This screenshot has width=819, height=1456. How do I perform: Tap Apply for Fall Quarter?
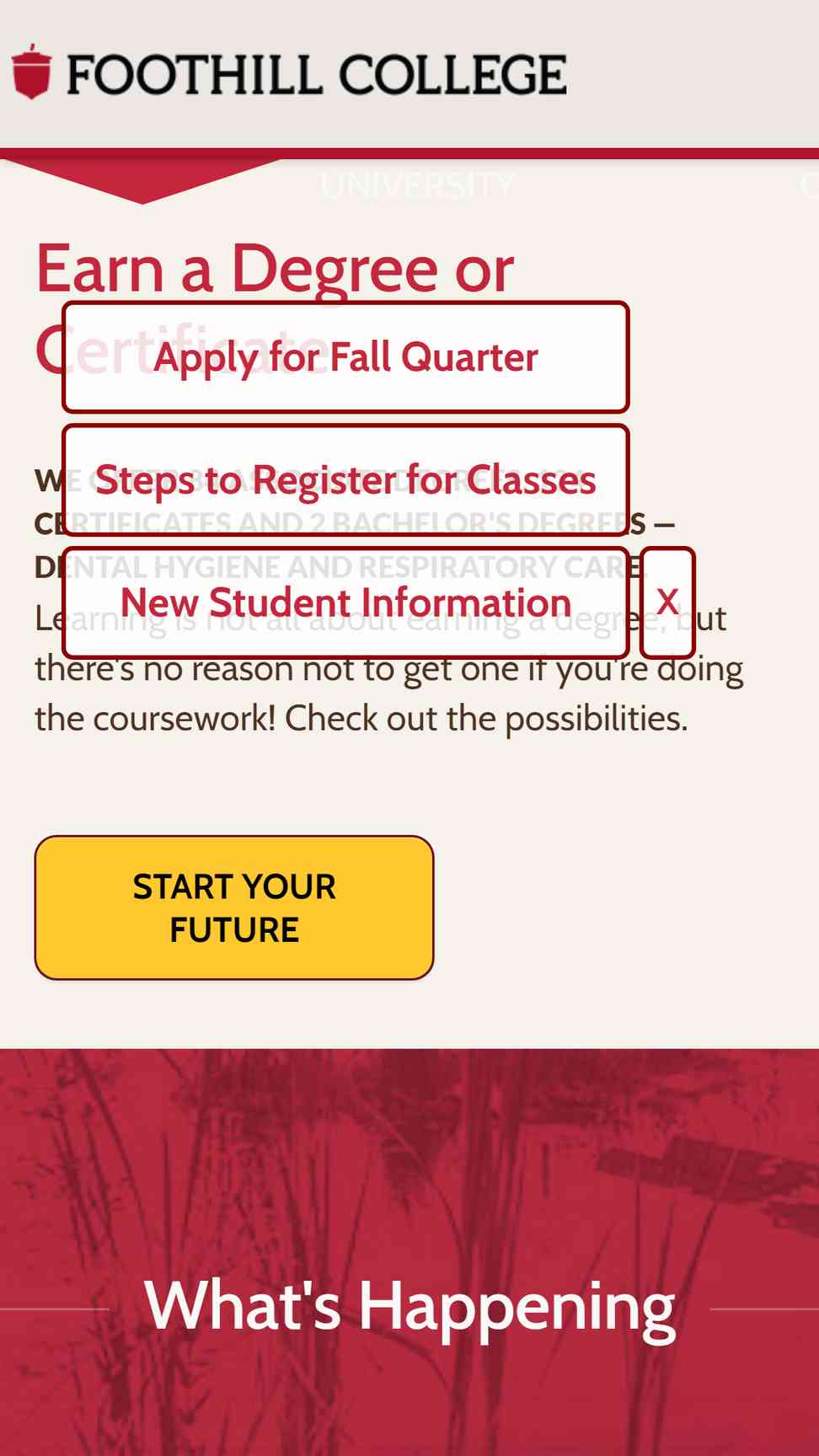345,357
